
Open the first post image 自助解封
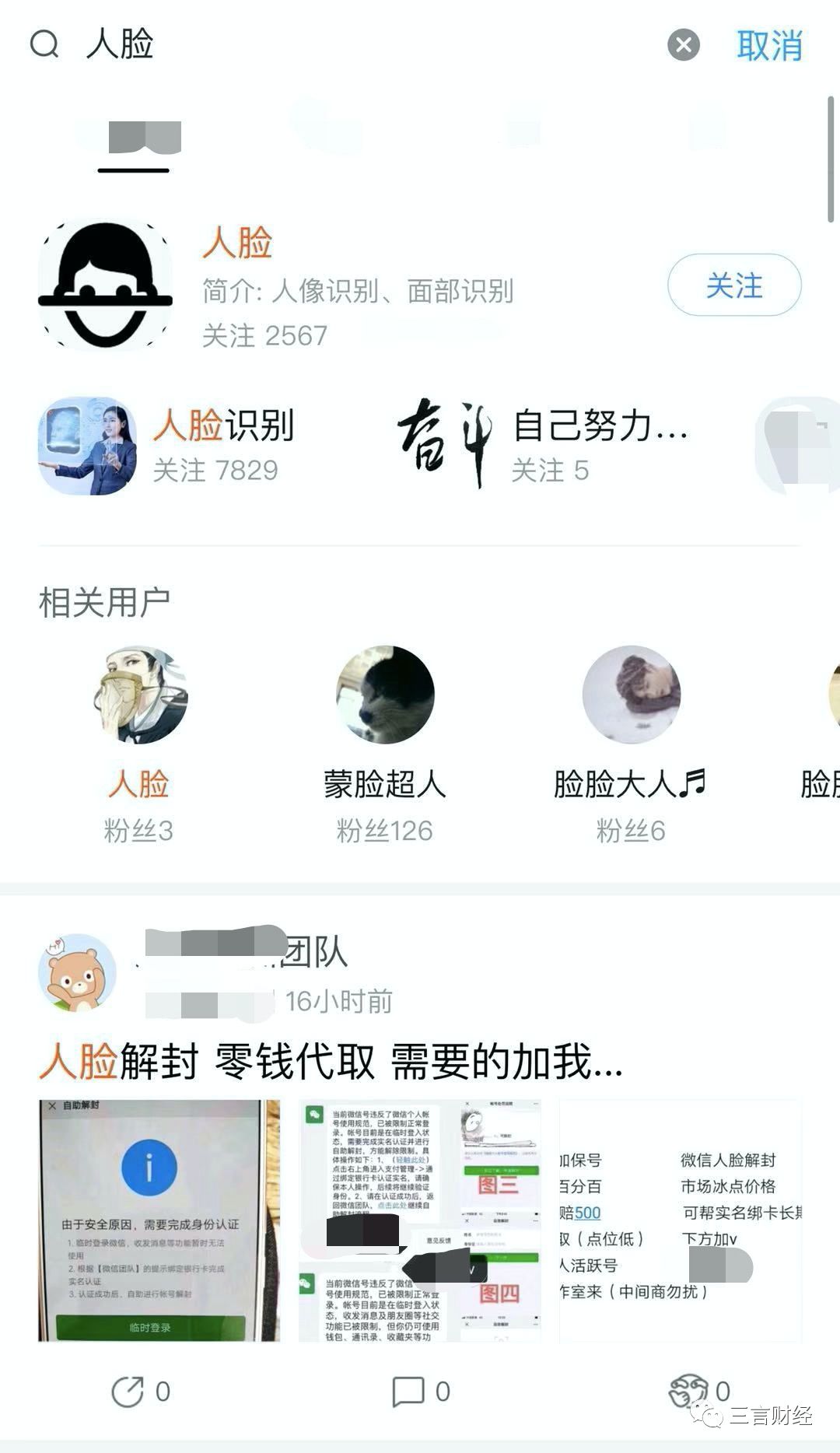click(x=159, y=1220)
